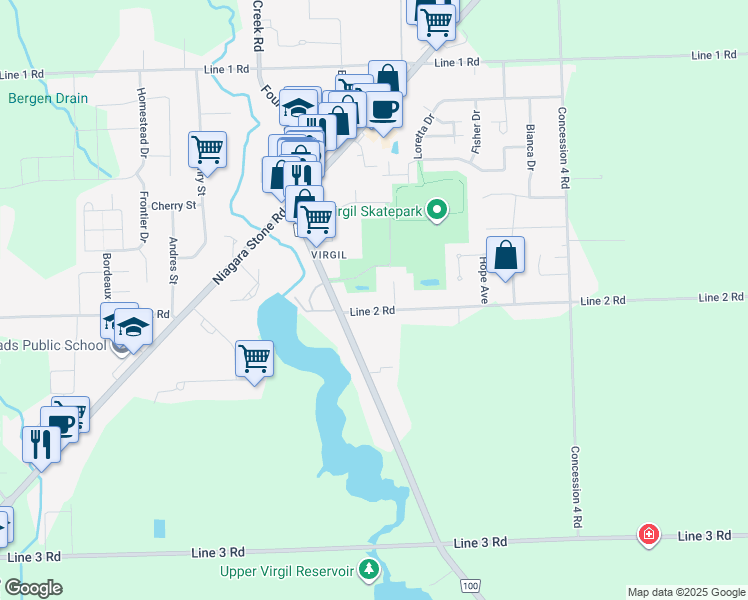Tap the coffee cup marker near Loretta Dr
This screenshot has height=600, width=748.
[383, 109]
